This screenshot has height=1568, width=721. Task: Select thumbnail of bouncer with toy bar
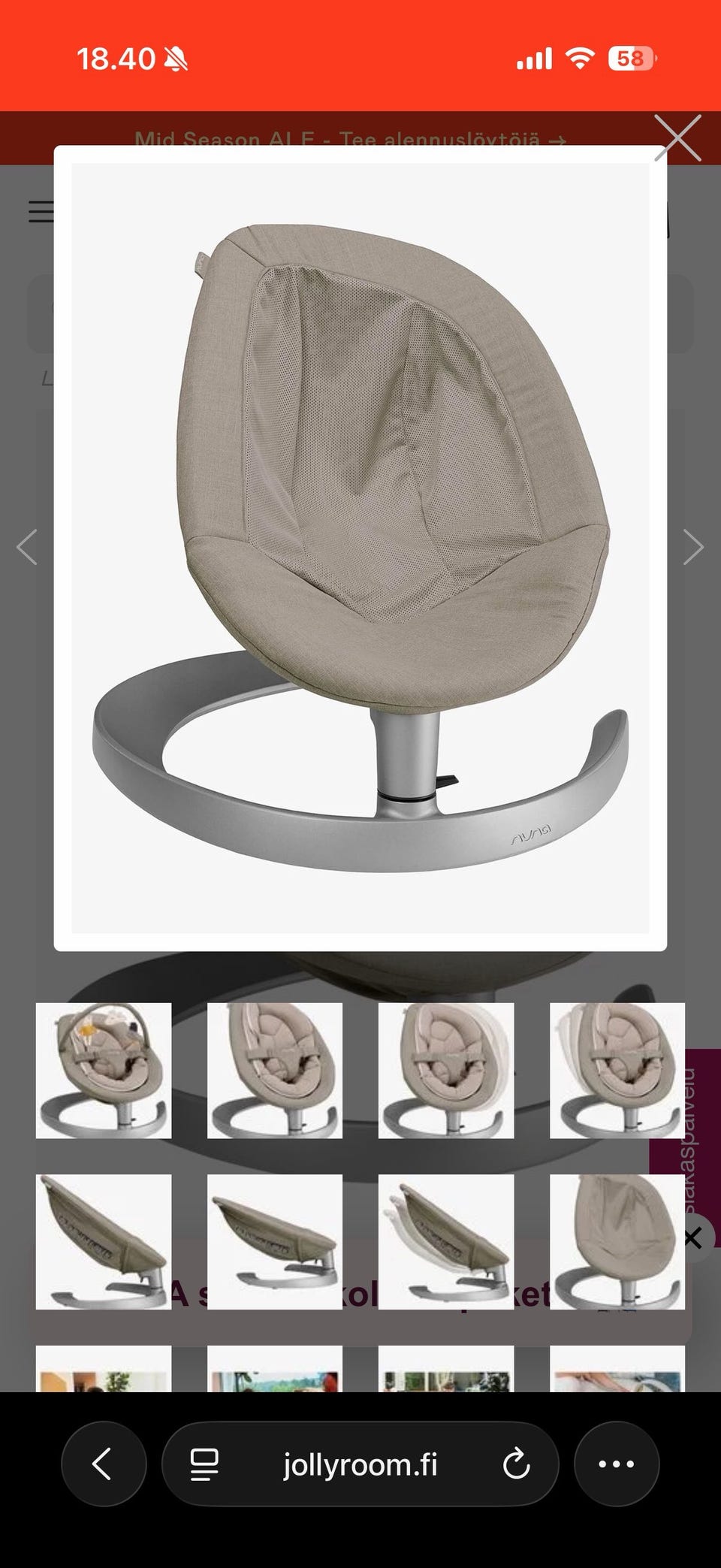pyautogui.click(x=104, y=1070)
